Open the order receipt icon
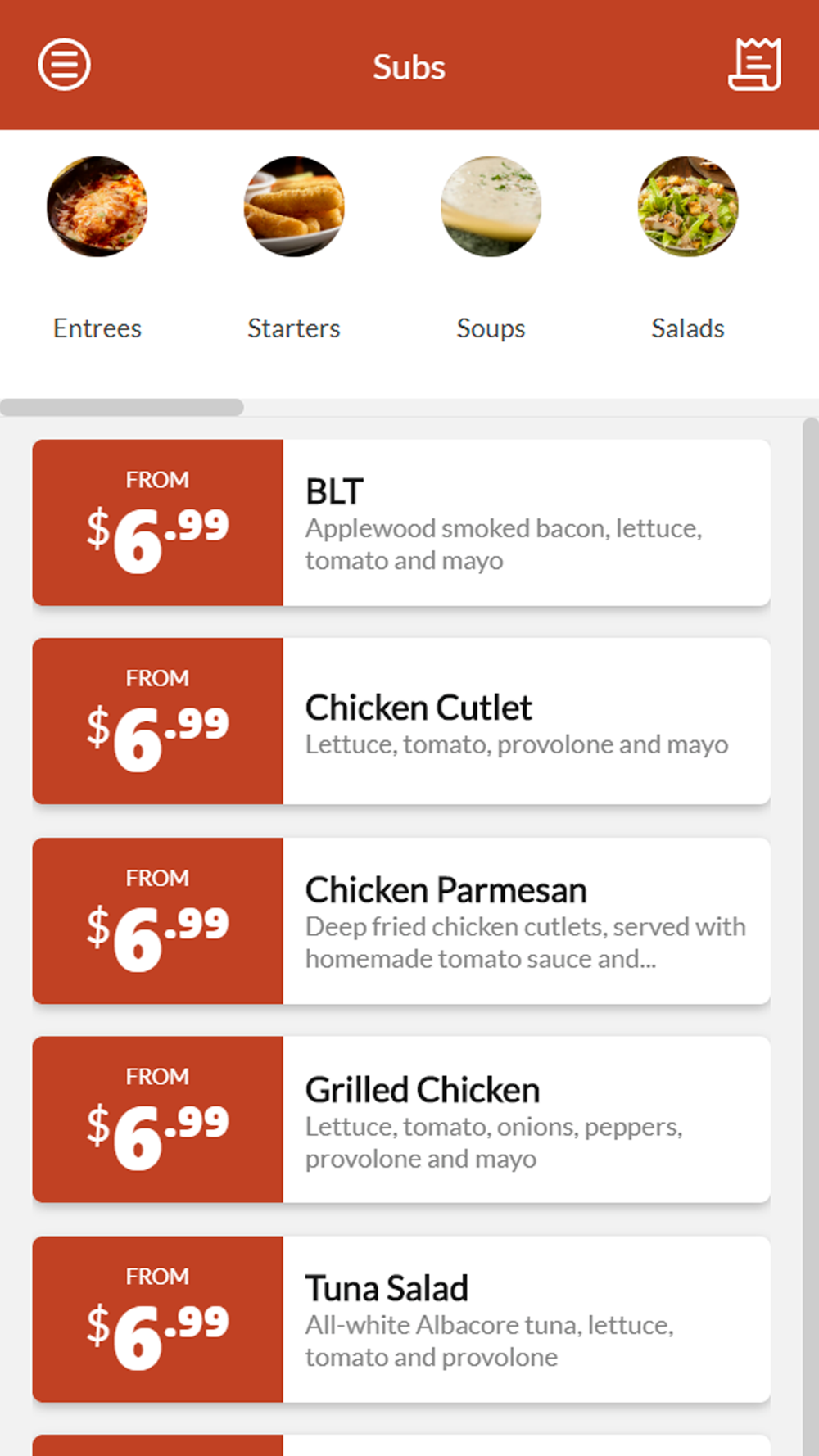This screenshot has width=819, height=1456. pyautogui.click(x=754, y=64)
